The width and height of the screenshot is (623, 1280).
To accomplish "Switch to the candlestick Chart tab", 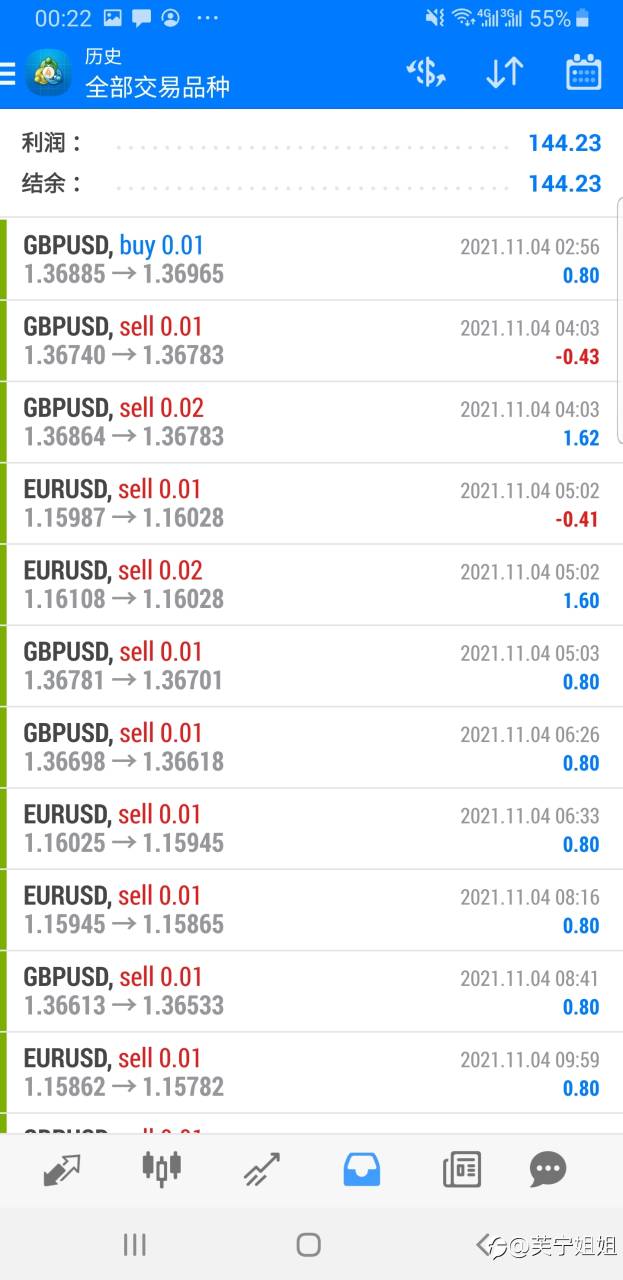I will coord(161,1168).
